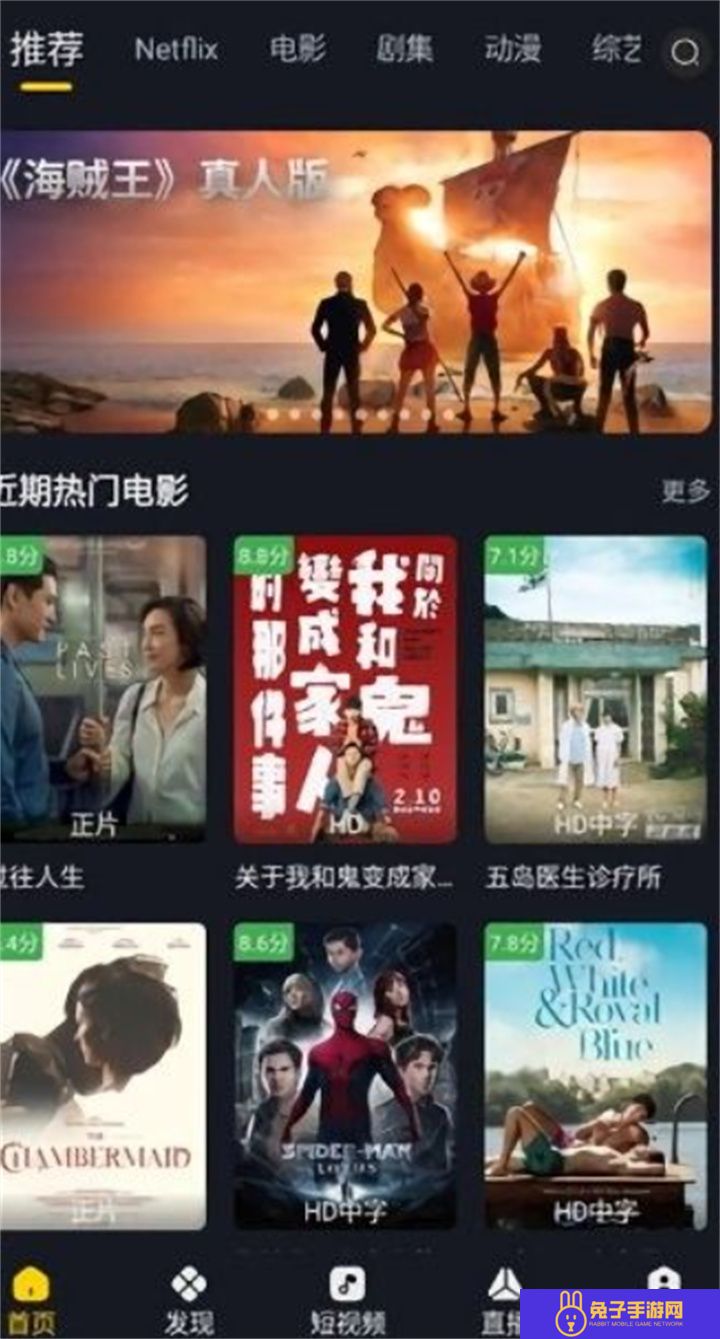Switch to the 动漫 tab
The image size is (720, 1339).
point(512,50)
